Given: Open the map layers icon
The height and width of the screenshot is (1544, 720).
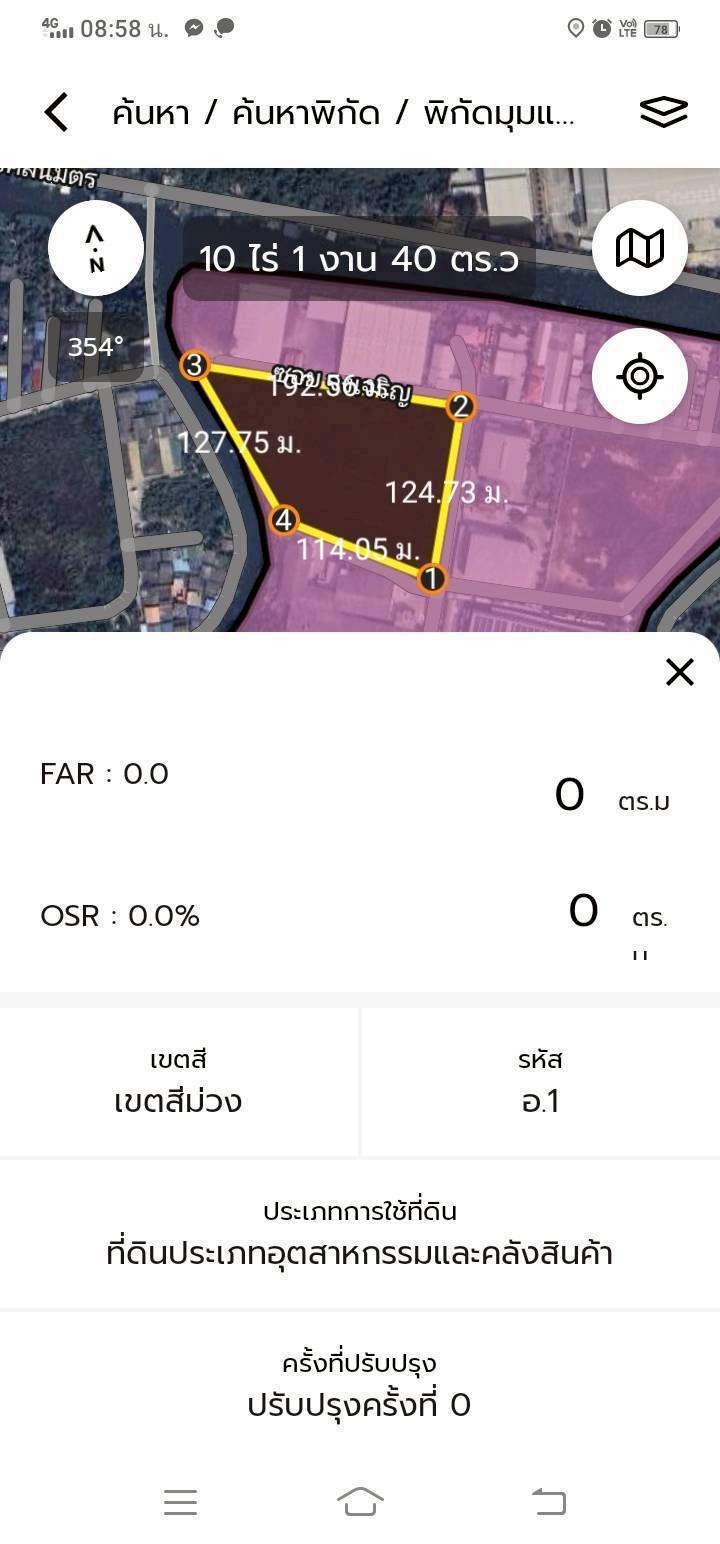Looking at the screenshot, I should [663, 112].
